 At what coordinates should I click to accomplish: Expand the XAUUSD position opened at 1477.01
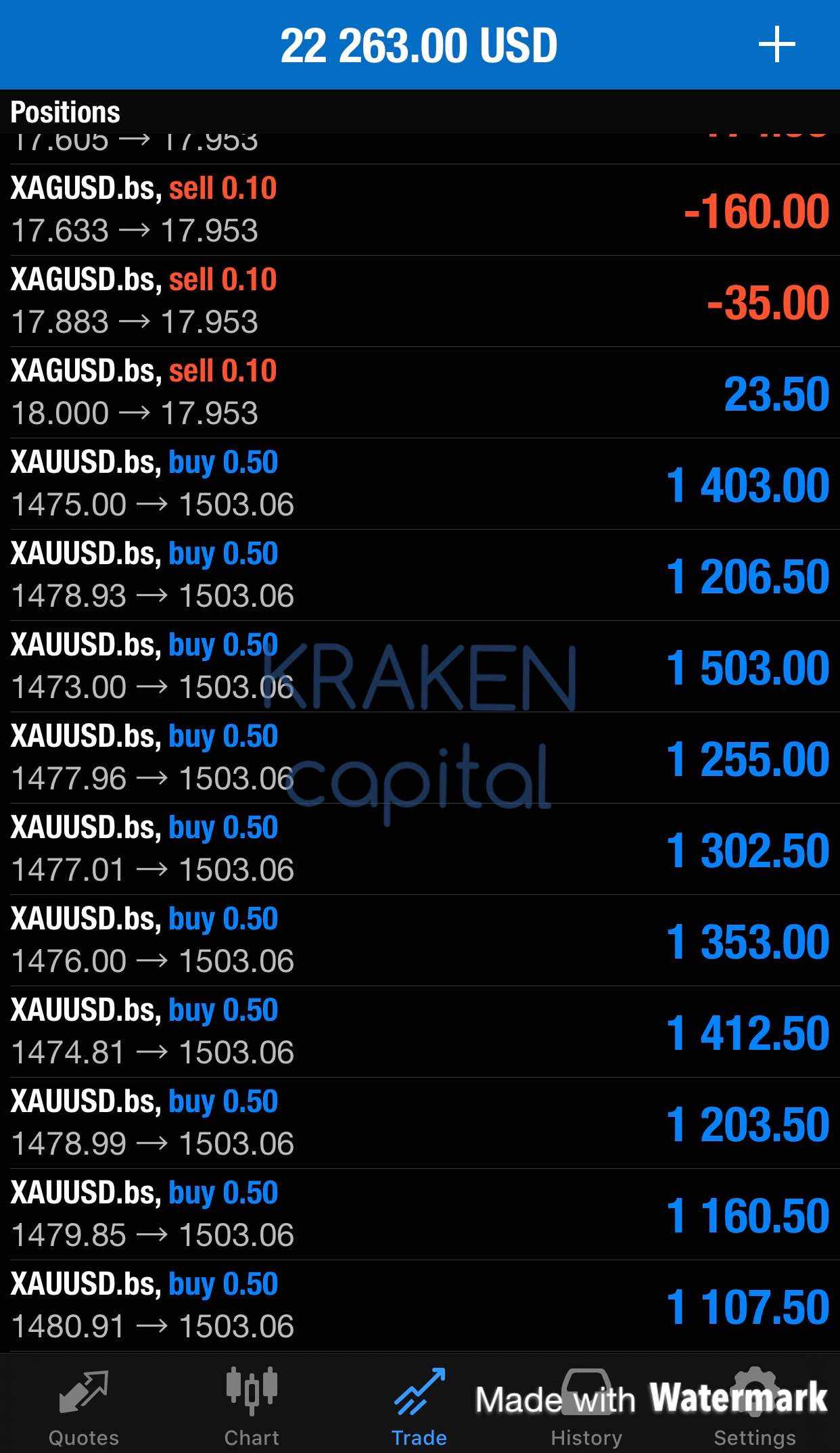(420, 849)
